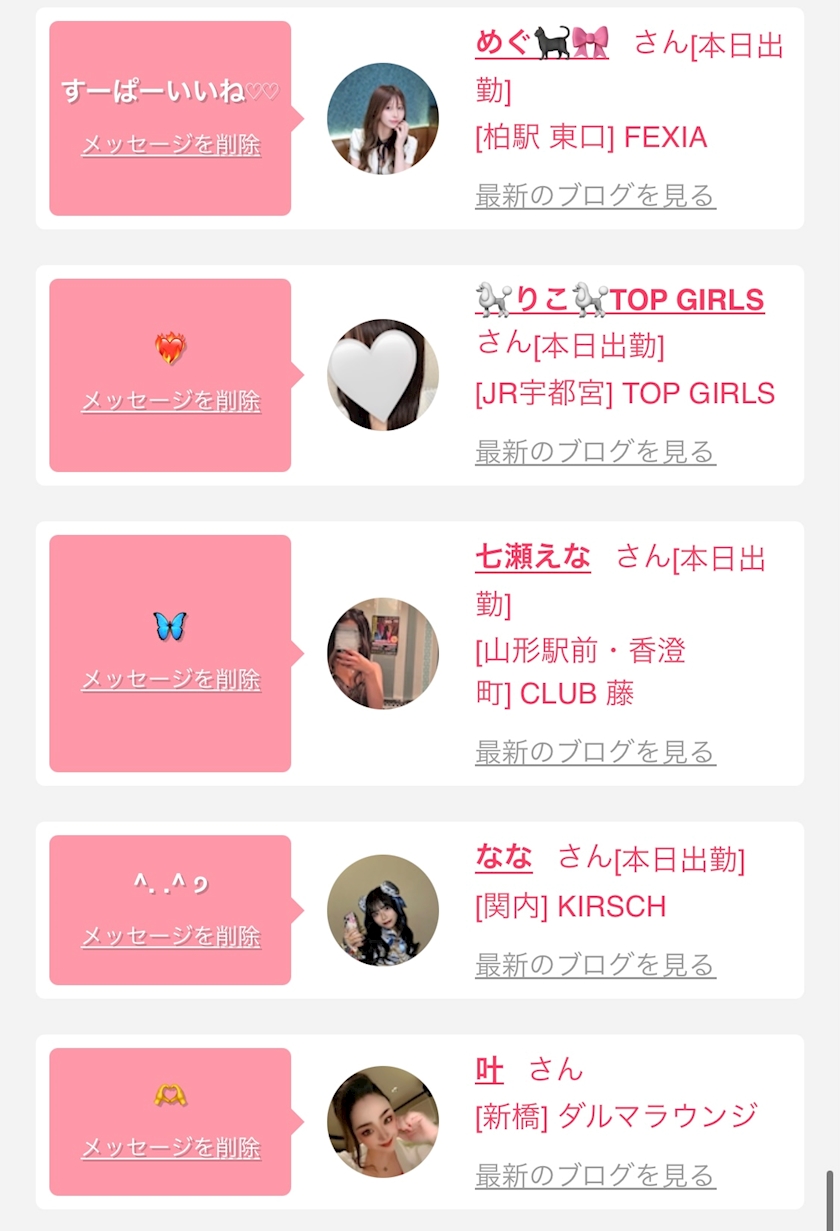Viewport: 840px width, 1231px height.
Task: View latest blog of 七瀬えな at CLUB 藤
Action: point(595,751)
